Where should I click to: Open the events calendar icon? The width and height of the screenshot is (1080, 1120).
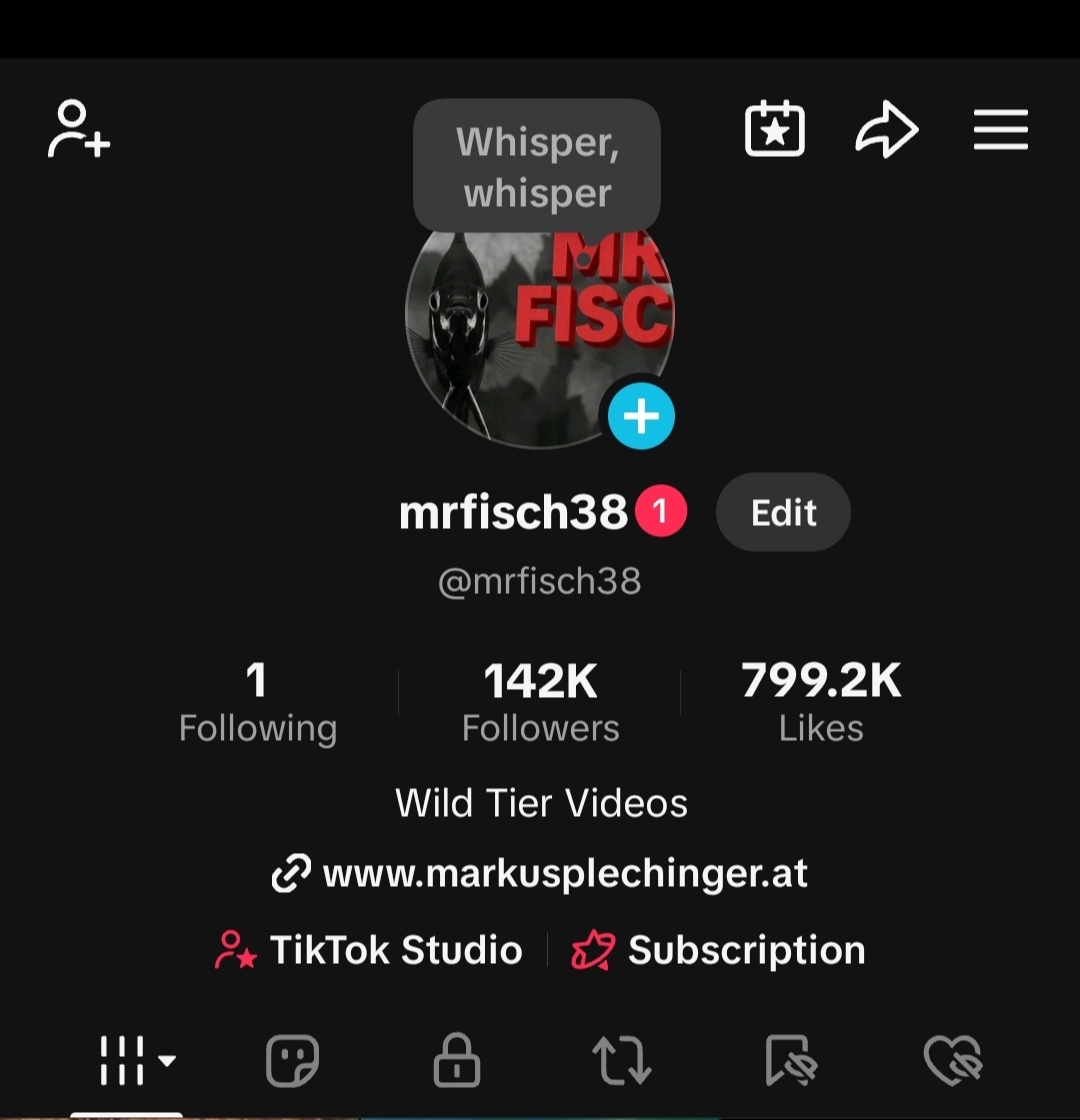[x=775, y=129]
